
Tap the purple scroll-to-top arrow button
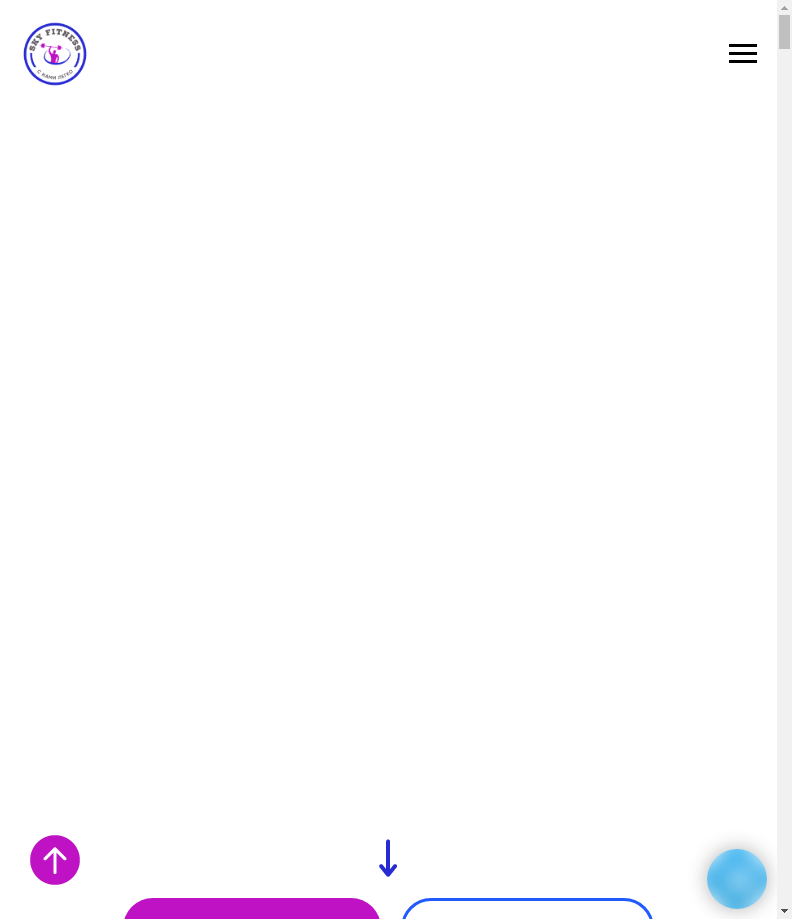pos(55,860)
